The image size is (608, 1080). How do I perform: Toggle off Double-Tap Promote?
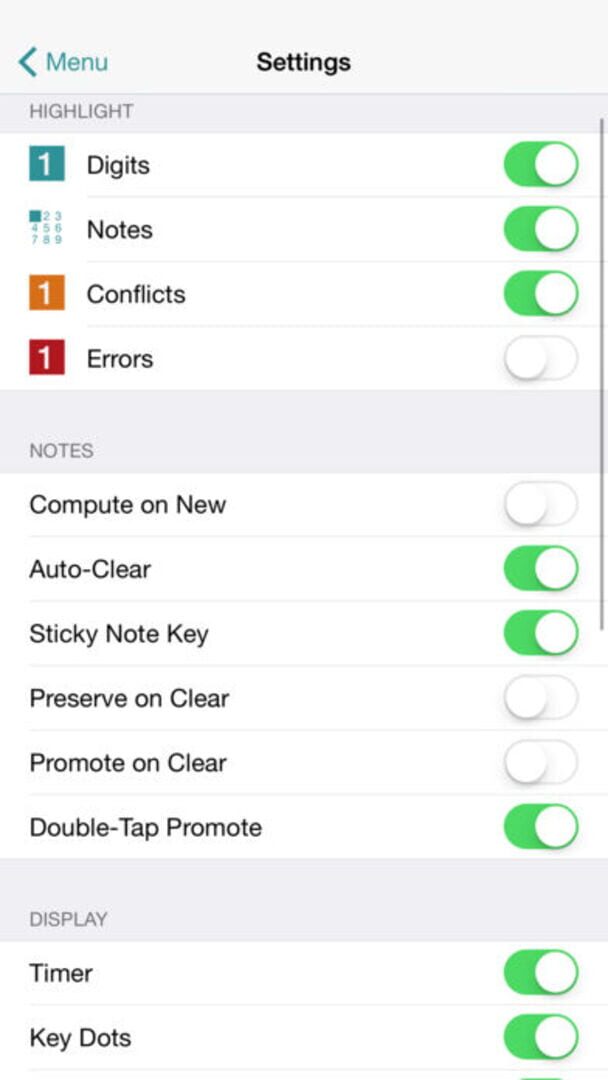click(x=540, y=827)
